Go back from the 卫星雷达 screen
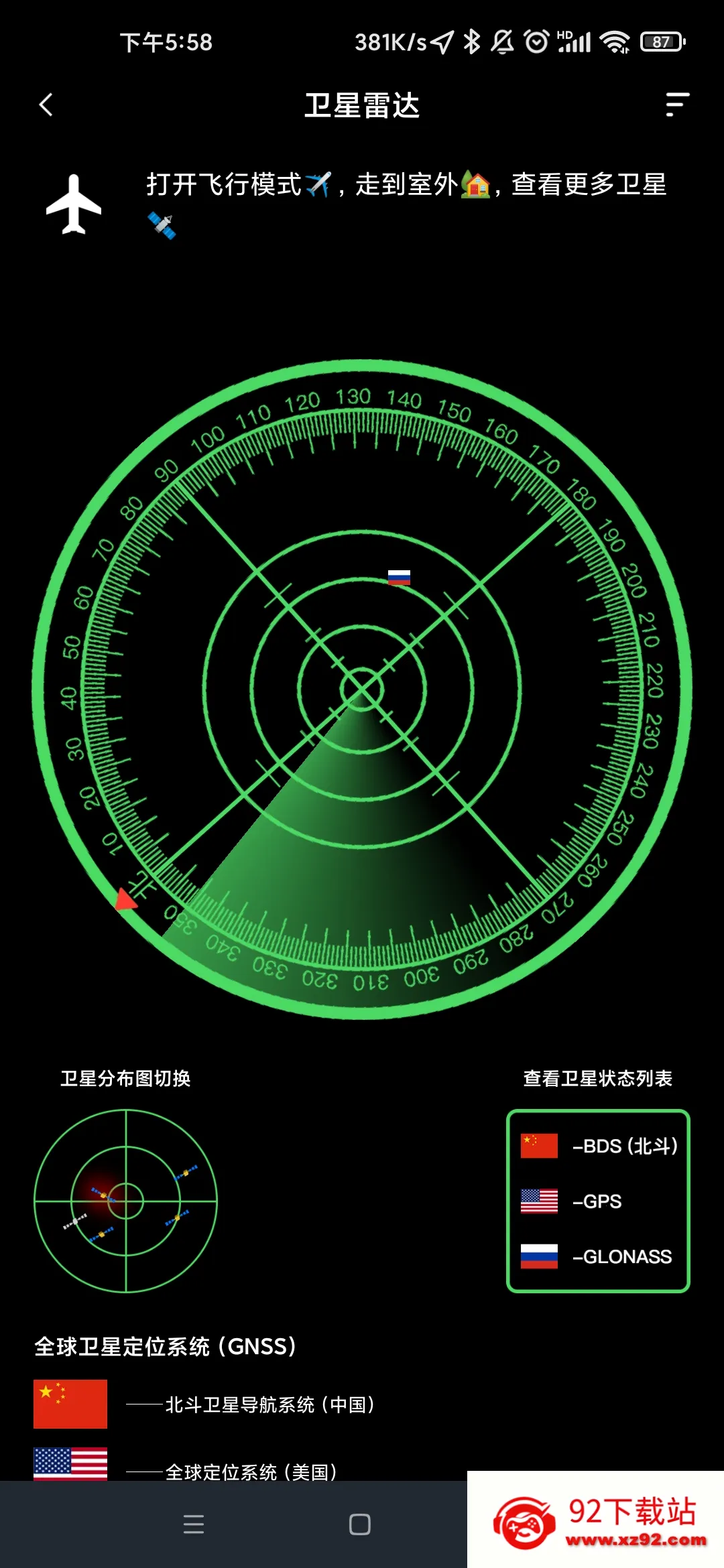 pyautogui.click(x=46, y=105)
